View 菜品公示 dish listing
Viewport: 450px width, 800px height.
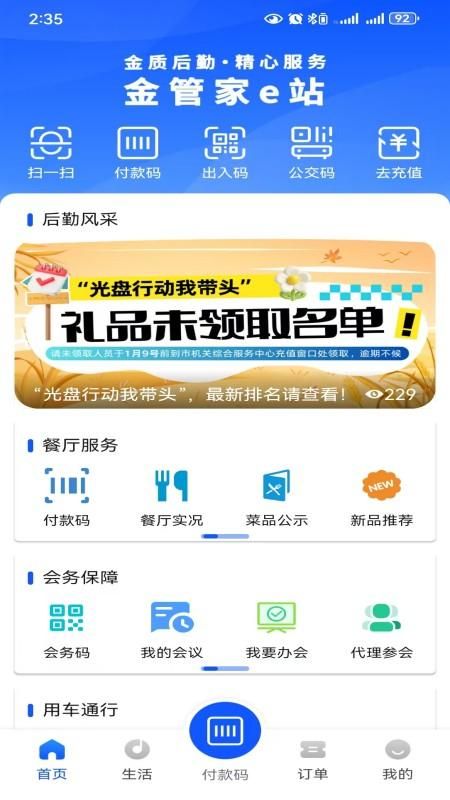(277, 497)
